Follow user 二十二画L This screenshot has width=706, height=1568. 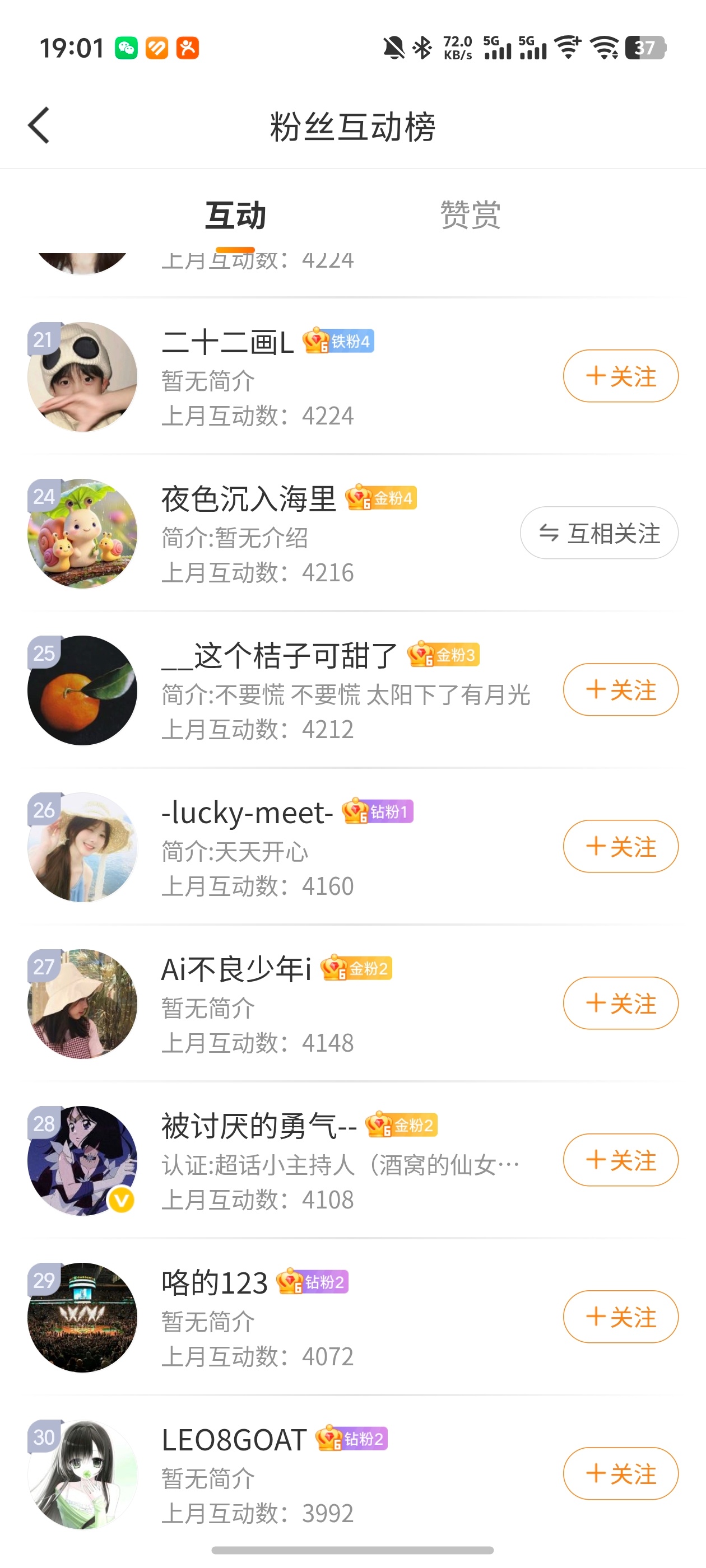coord(620,376)
